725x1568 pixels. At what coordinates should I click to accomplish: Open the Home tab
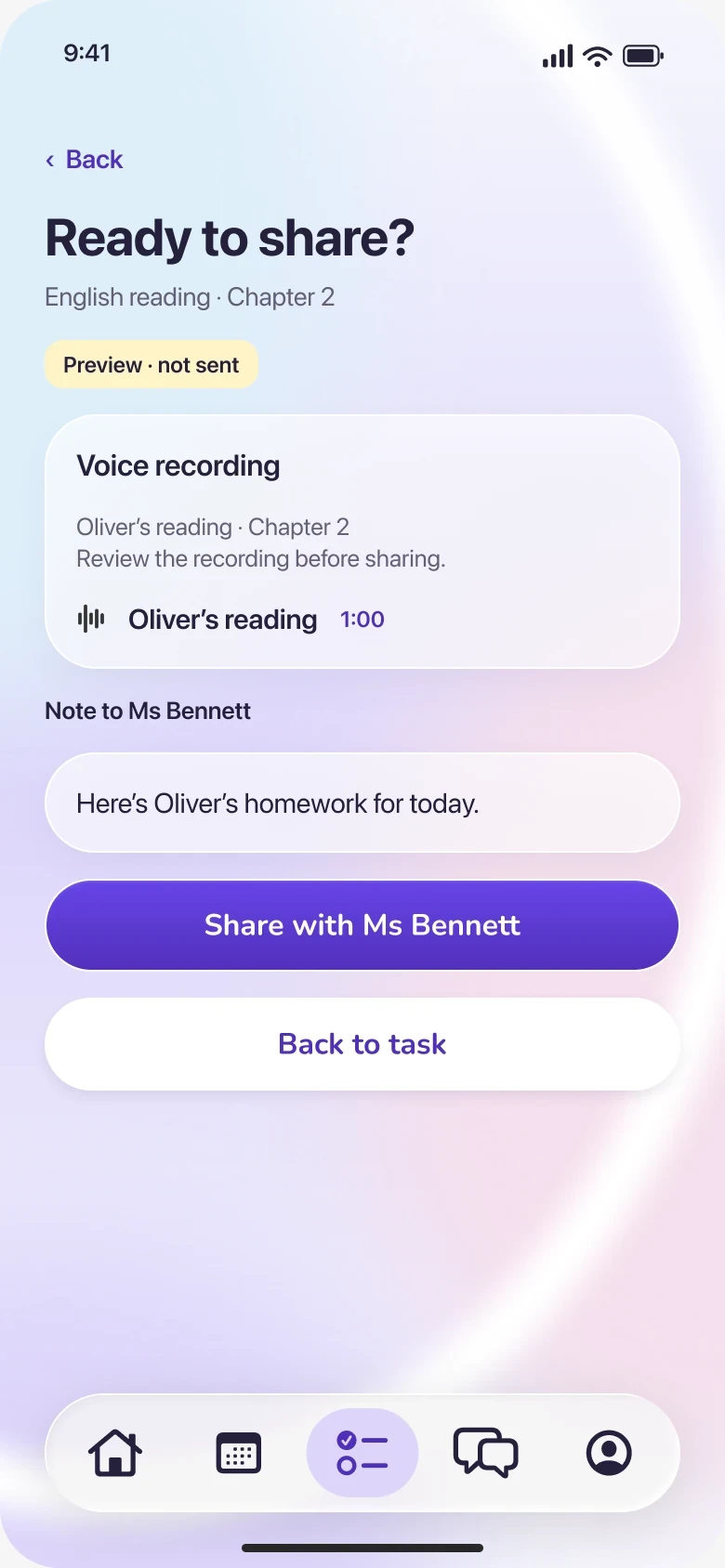(115, 1453)
